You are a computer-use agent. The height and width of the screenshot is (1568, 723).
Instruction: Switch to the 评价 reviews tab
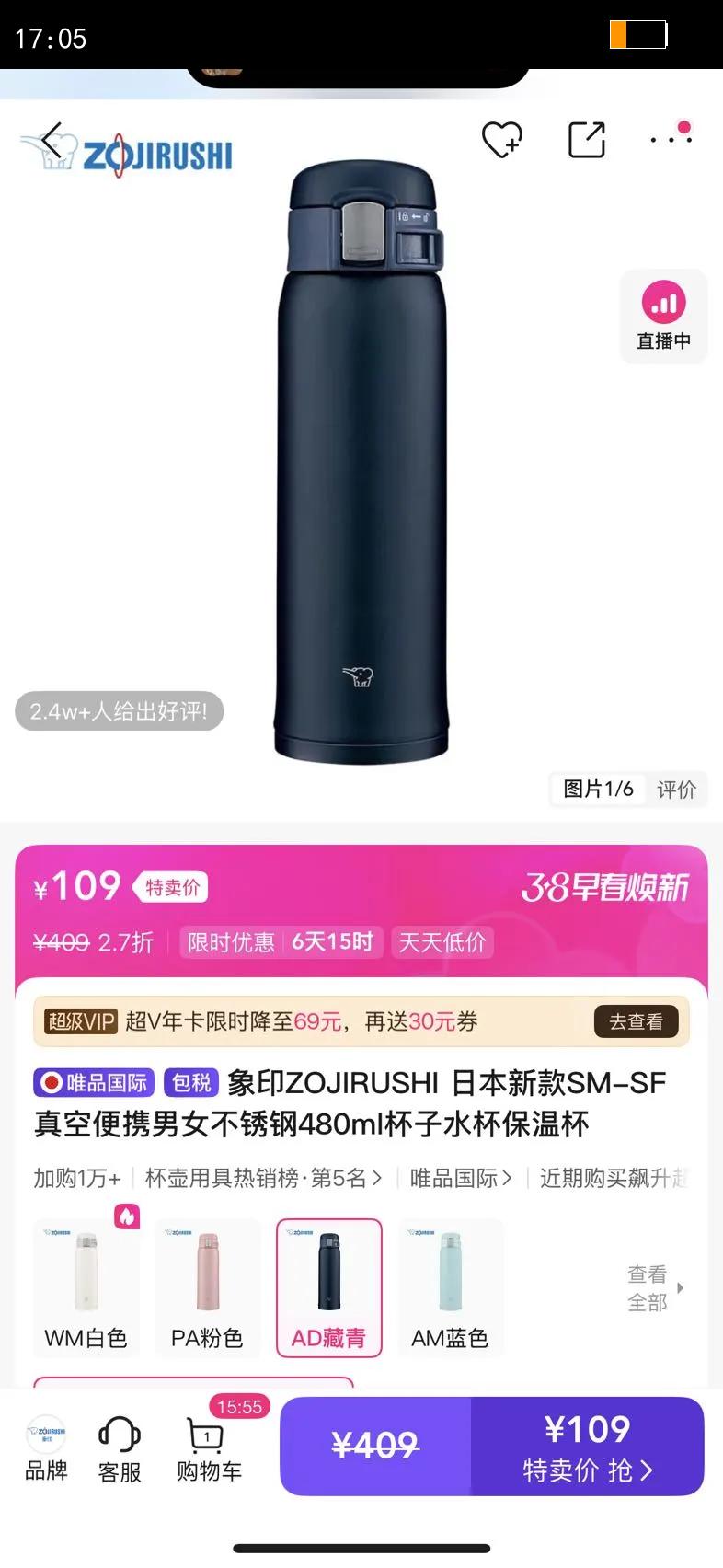676,789
